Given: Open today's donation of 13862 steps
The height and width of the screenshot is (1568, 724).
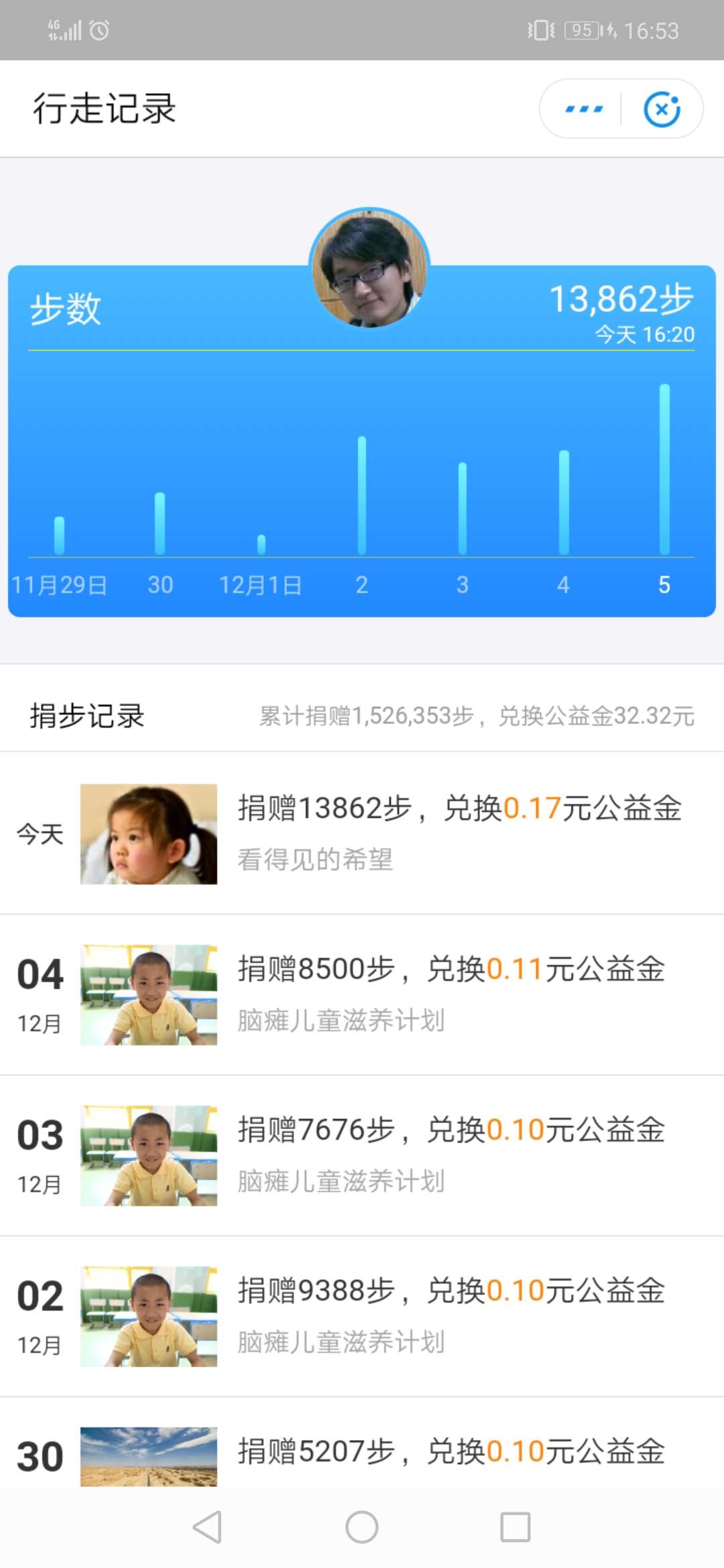Looking at the screenshot, I should pyautogui.click(x=362, y=834).
